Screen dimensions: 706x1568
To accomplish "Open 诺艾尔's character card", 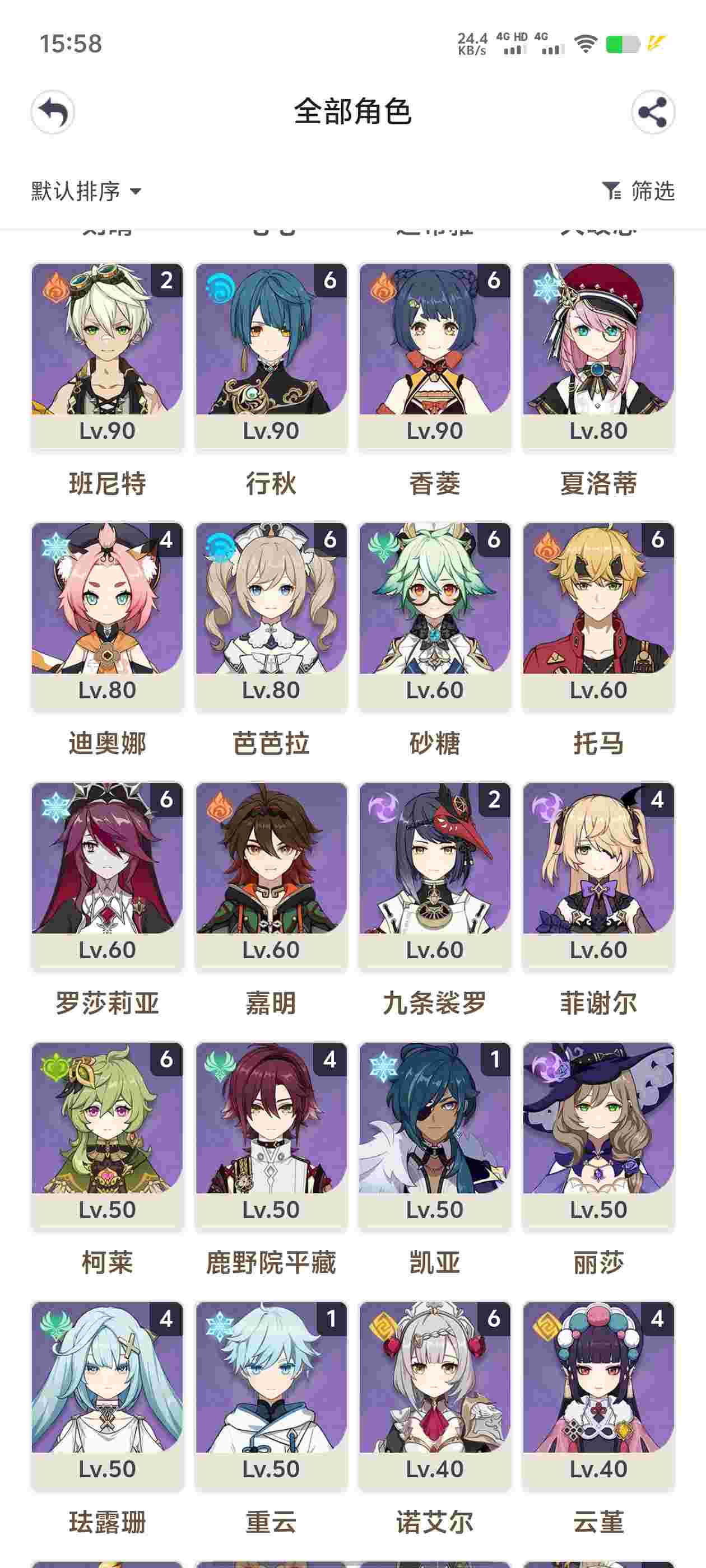I will 434,1394.
